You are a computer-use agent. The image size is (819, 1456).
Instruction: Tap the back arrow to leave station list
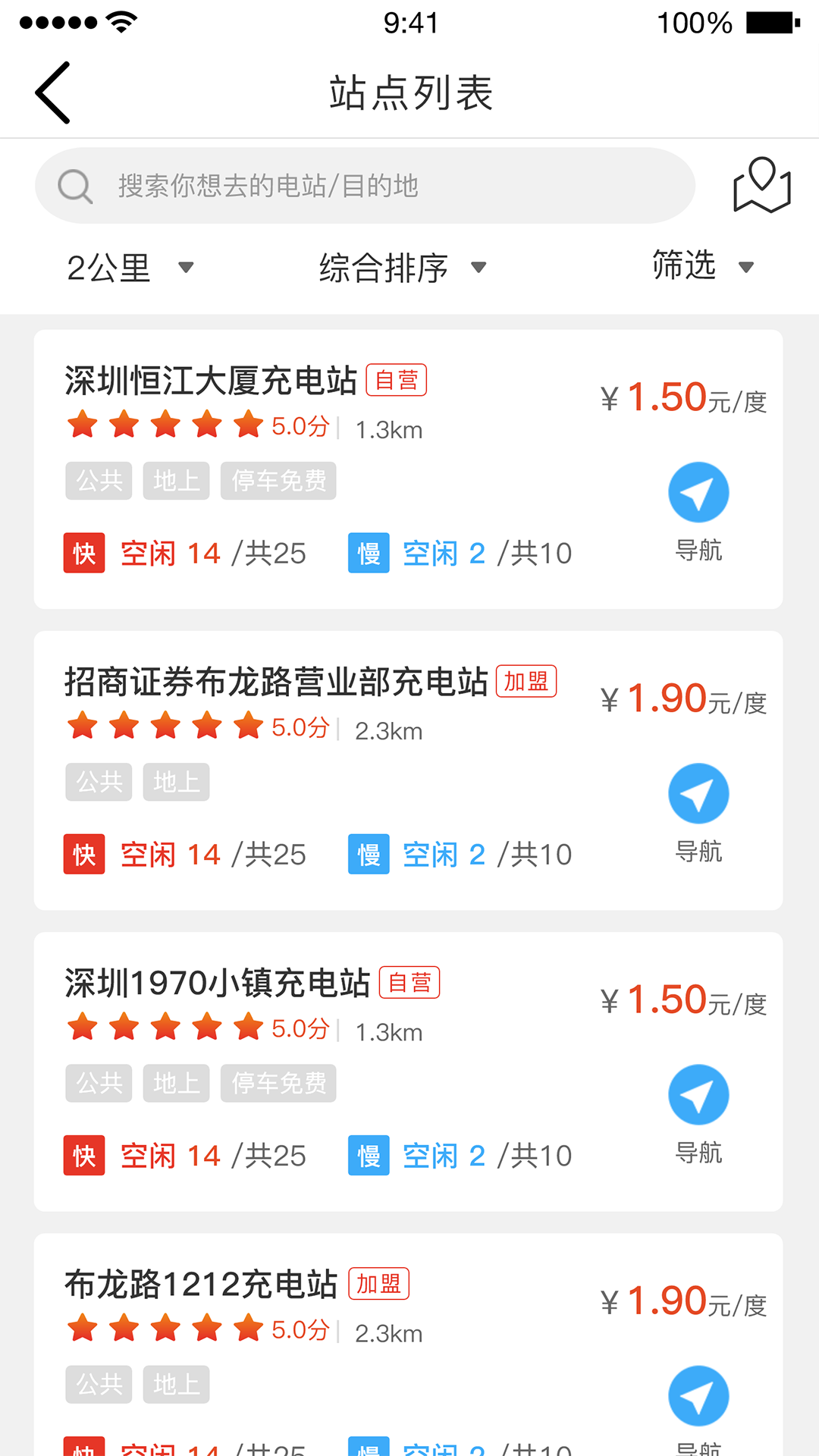pyautogui.click(x=52, y=91)
